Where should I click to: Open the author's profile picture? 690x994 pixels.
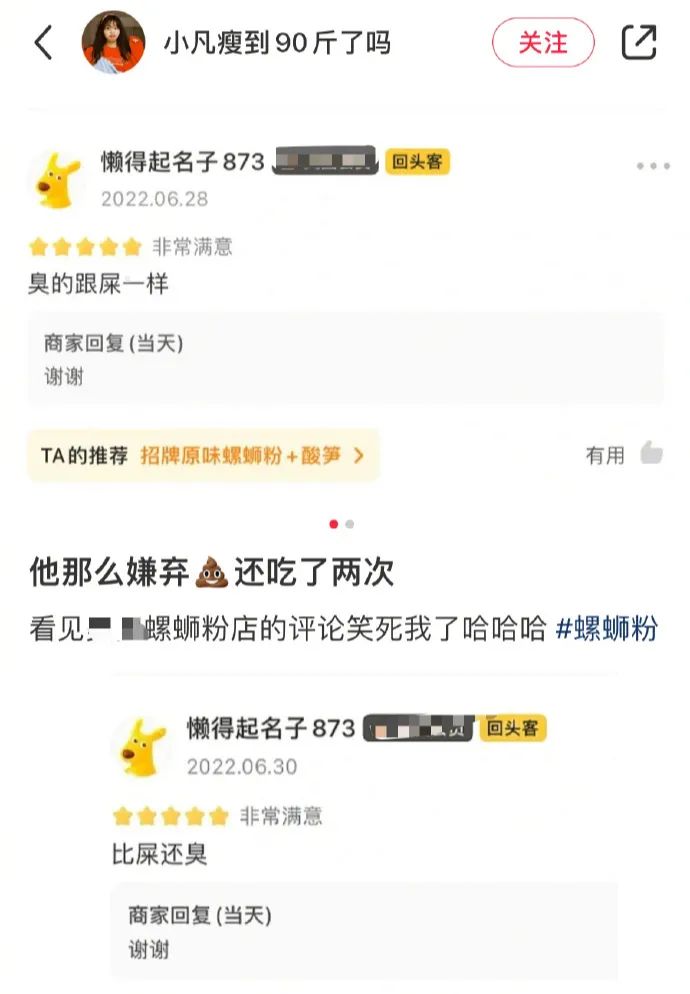(x=113, y=42)
